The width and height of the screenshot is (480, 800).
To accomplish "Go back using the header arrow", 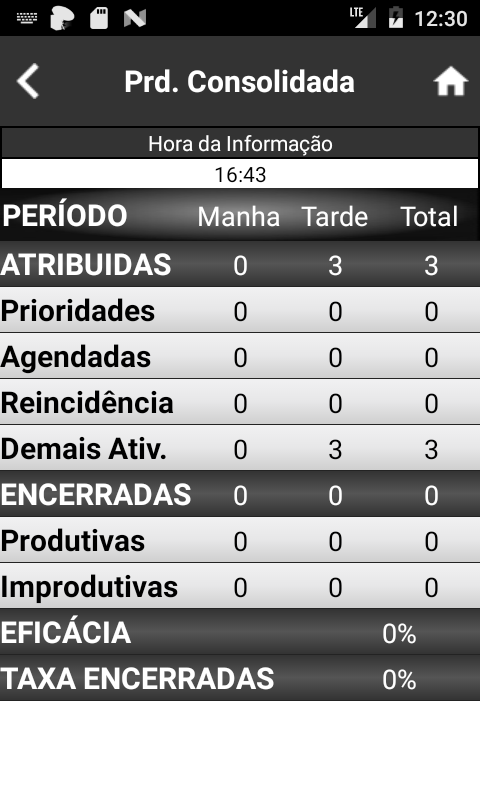I will 28,81.
